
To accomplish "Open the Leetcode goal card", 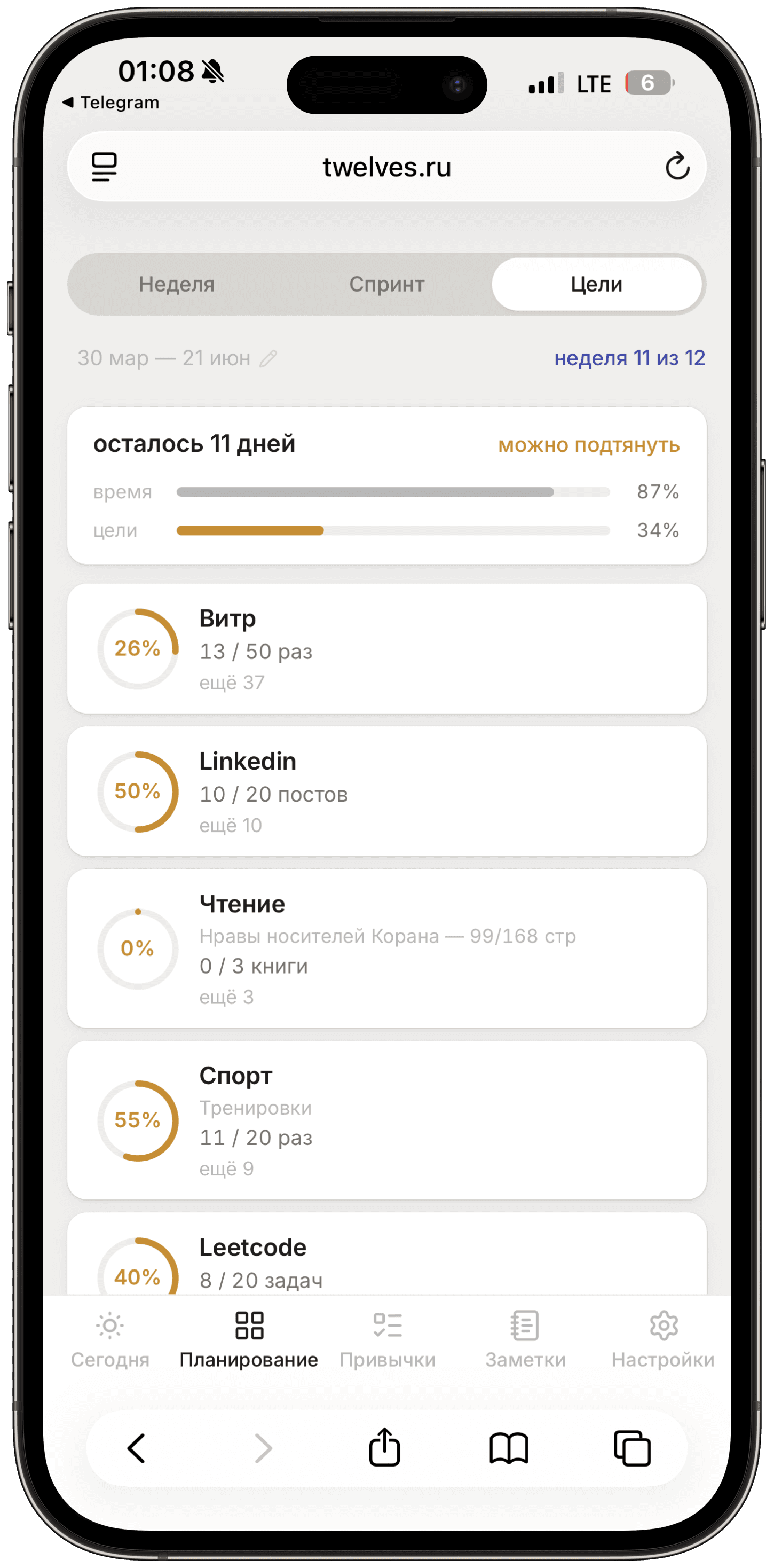I will (x=387, y=1254).
